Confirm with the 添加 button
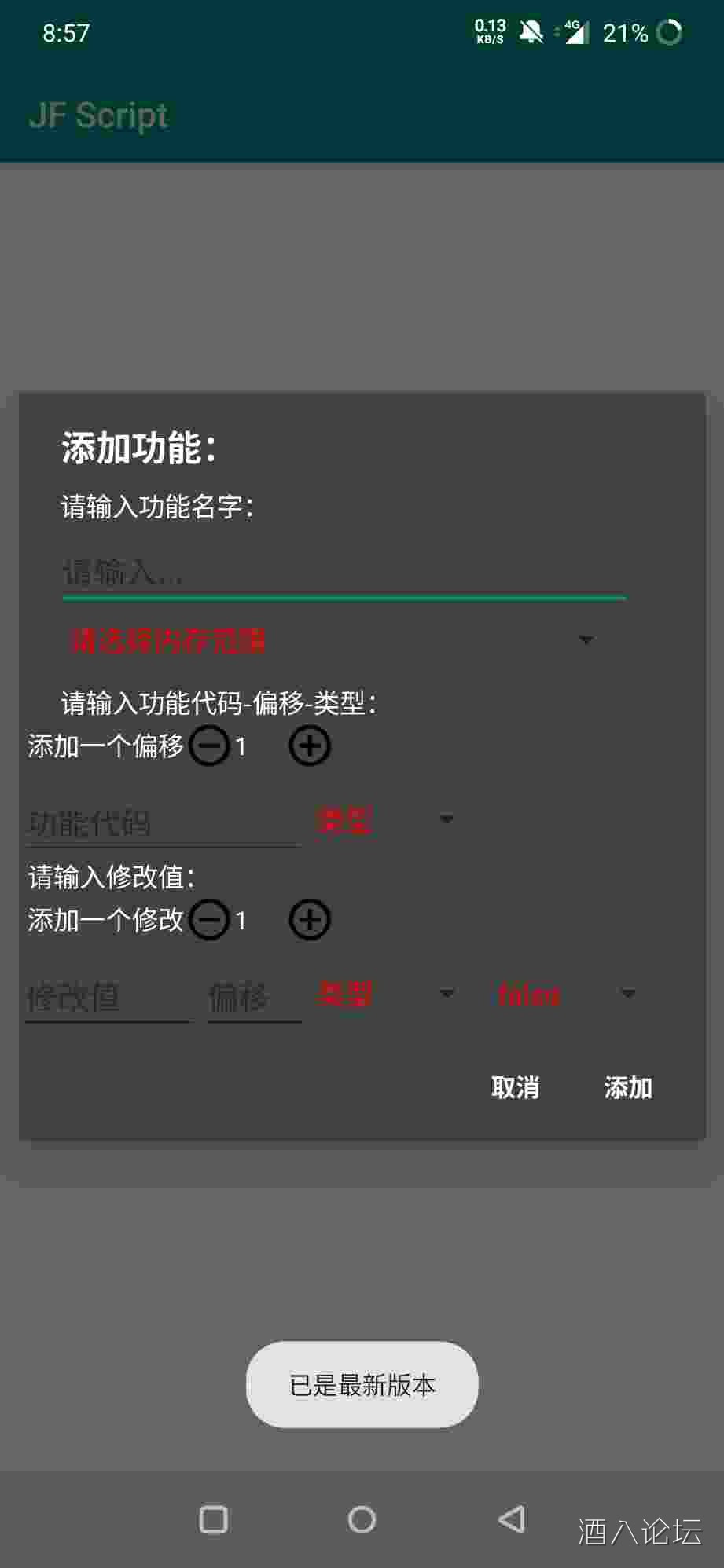 628,1088
